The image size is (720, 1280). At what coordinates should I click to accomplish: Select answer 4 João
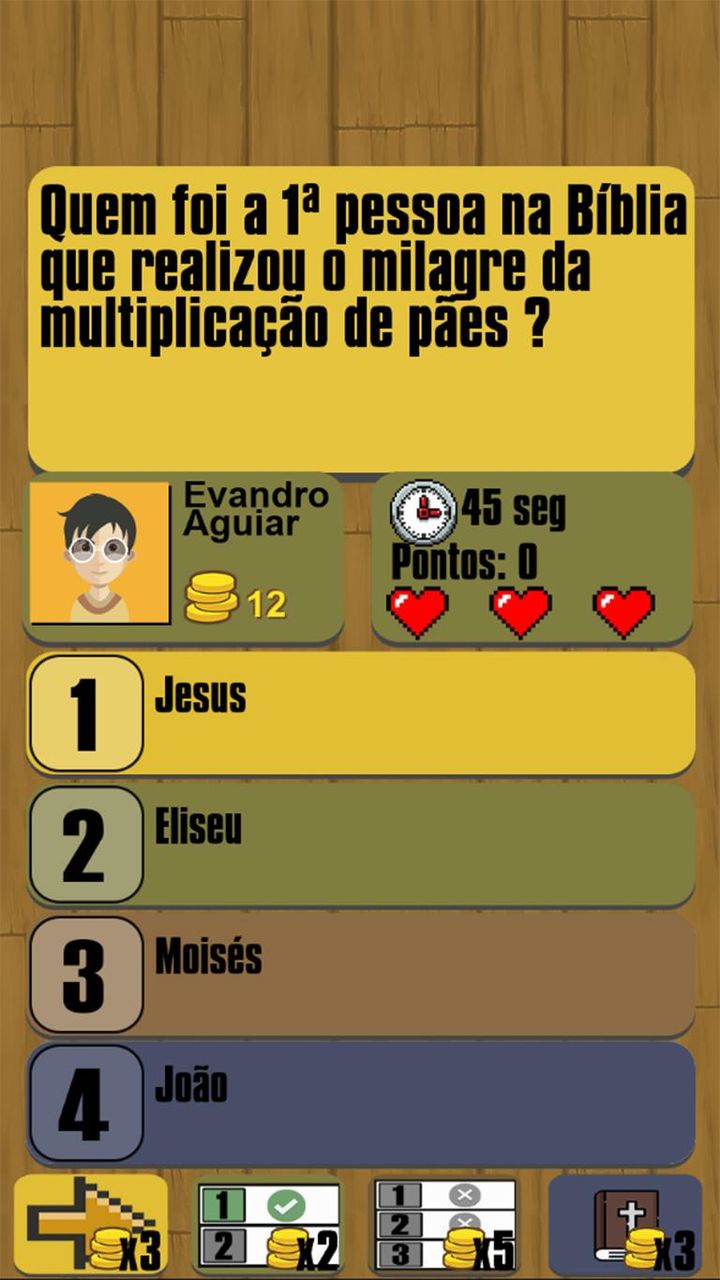coord(360,1104)
